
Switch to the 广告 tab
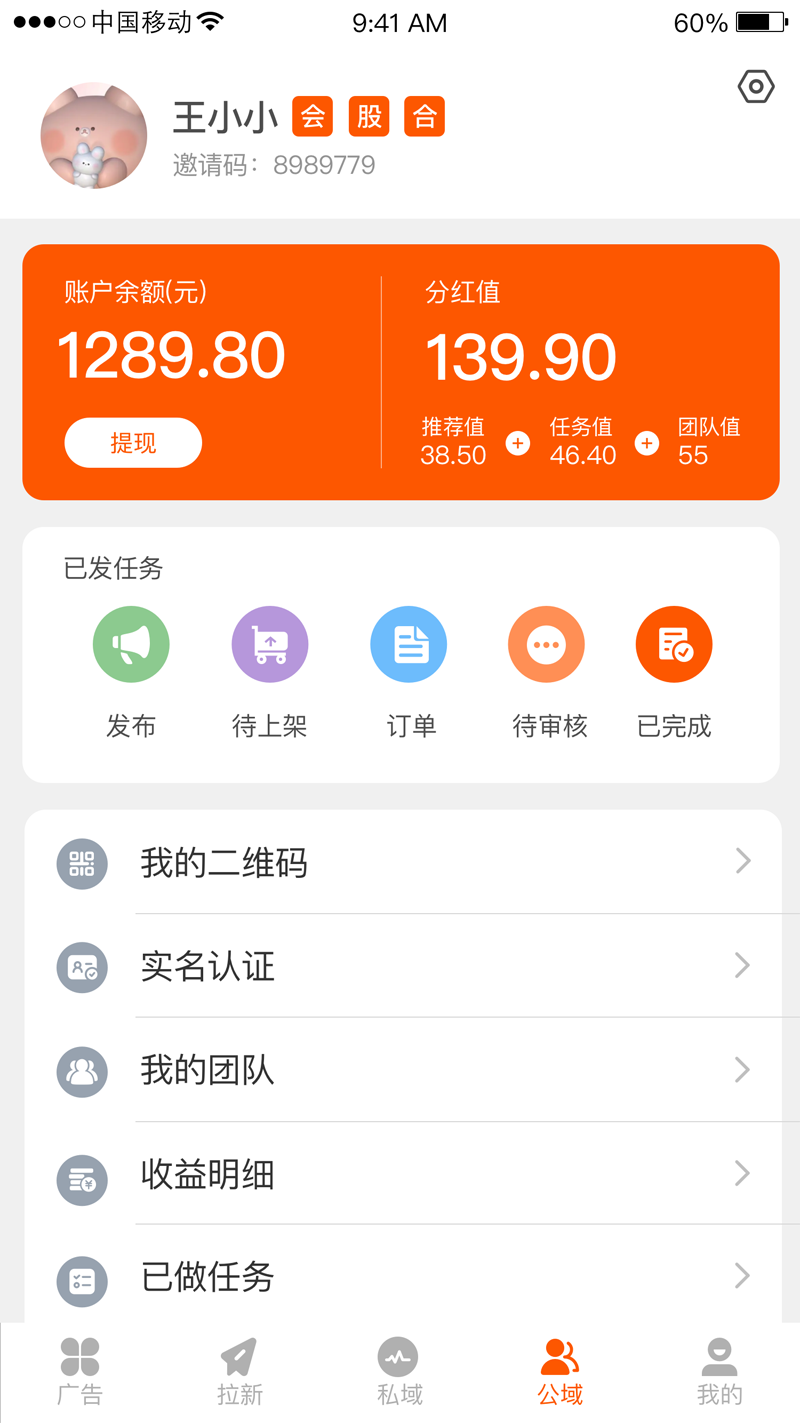(x=80, y=1368)
